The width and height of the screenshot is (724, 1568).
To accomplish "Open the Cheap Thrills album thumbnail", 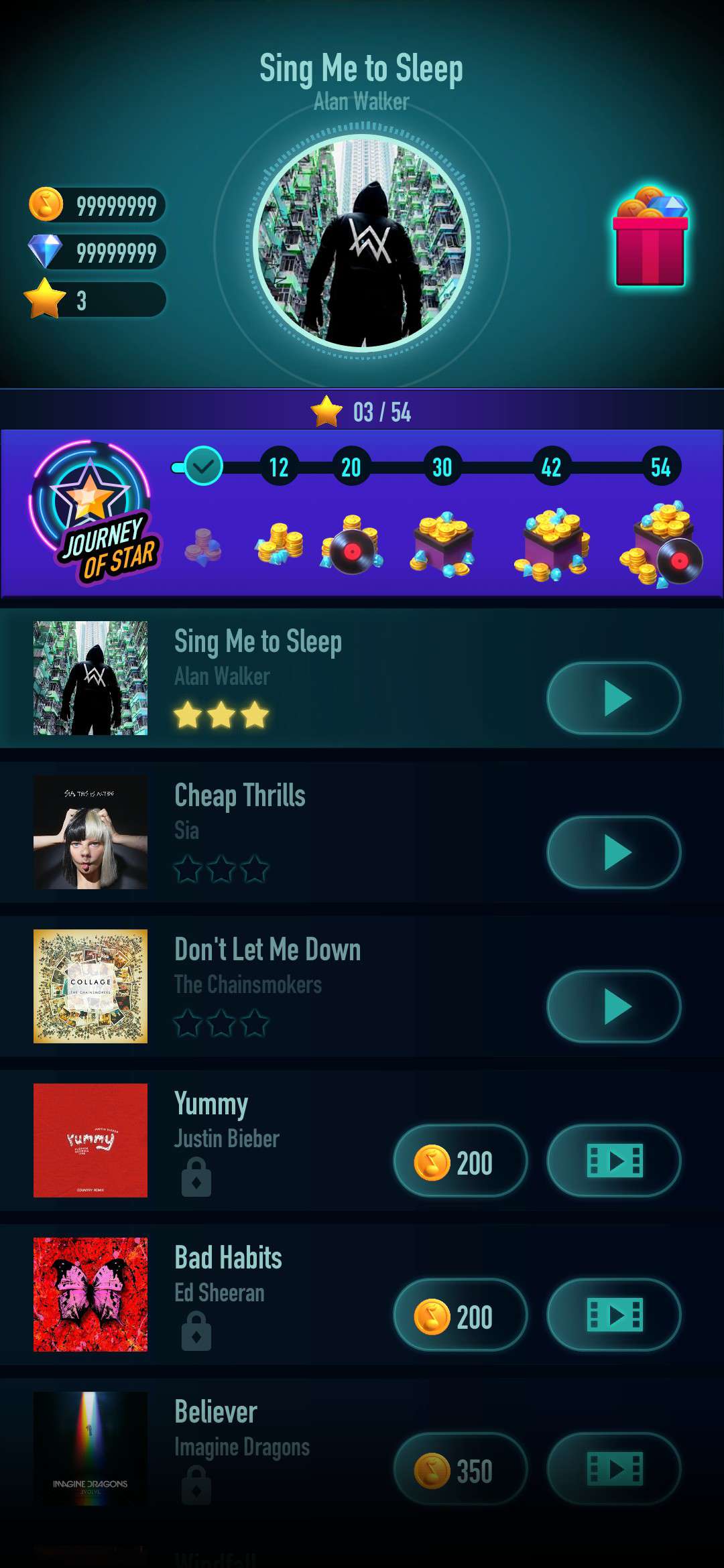I will pyautogui.click(x=90, y=832).
